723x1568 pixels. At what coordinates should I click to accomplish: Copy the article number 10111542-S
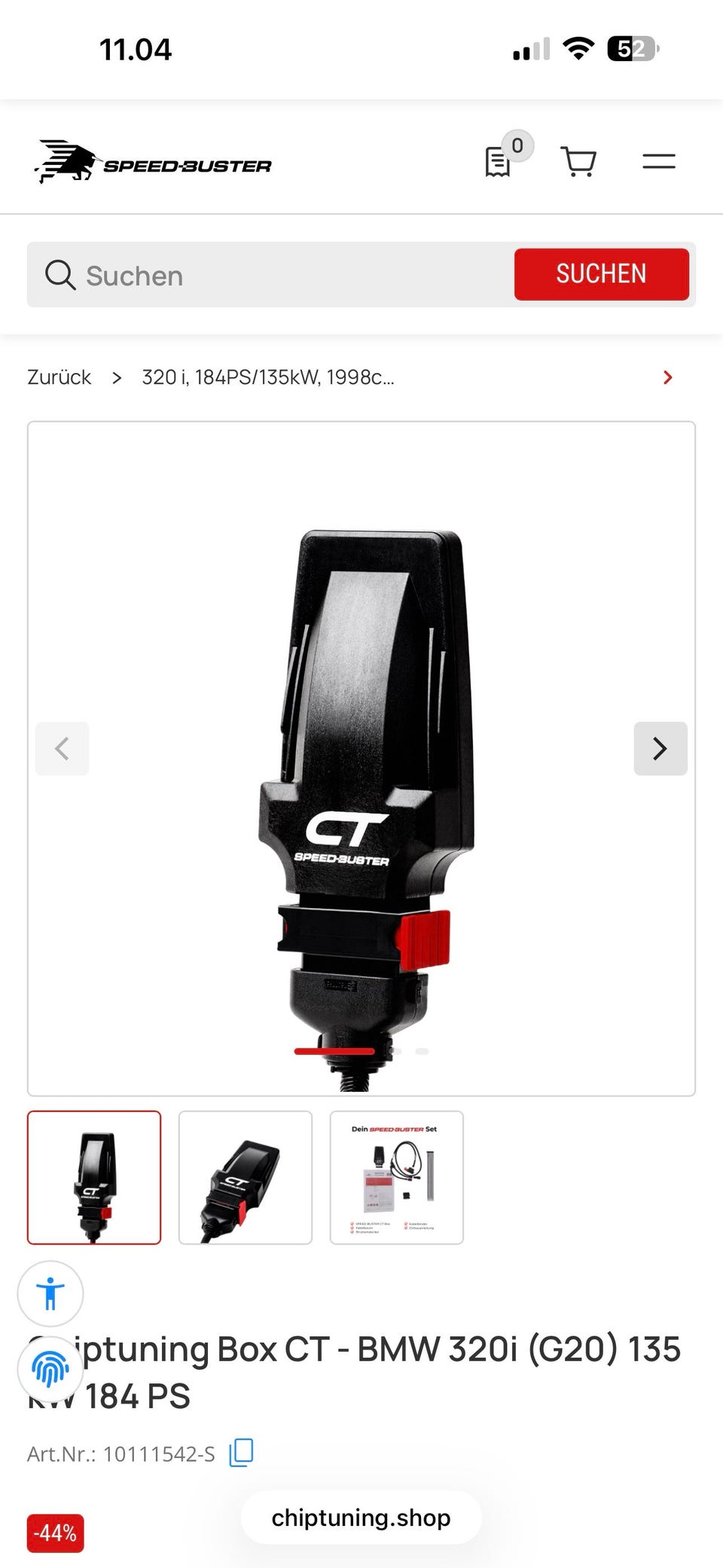pyautogui.click(x=241, y=1453)
